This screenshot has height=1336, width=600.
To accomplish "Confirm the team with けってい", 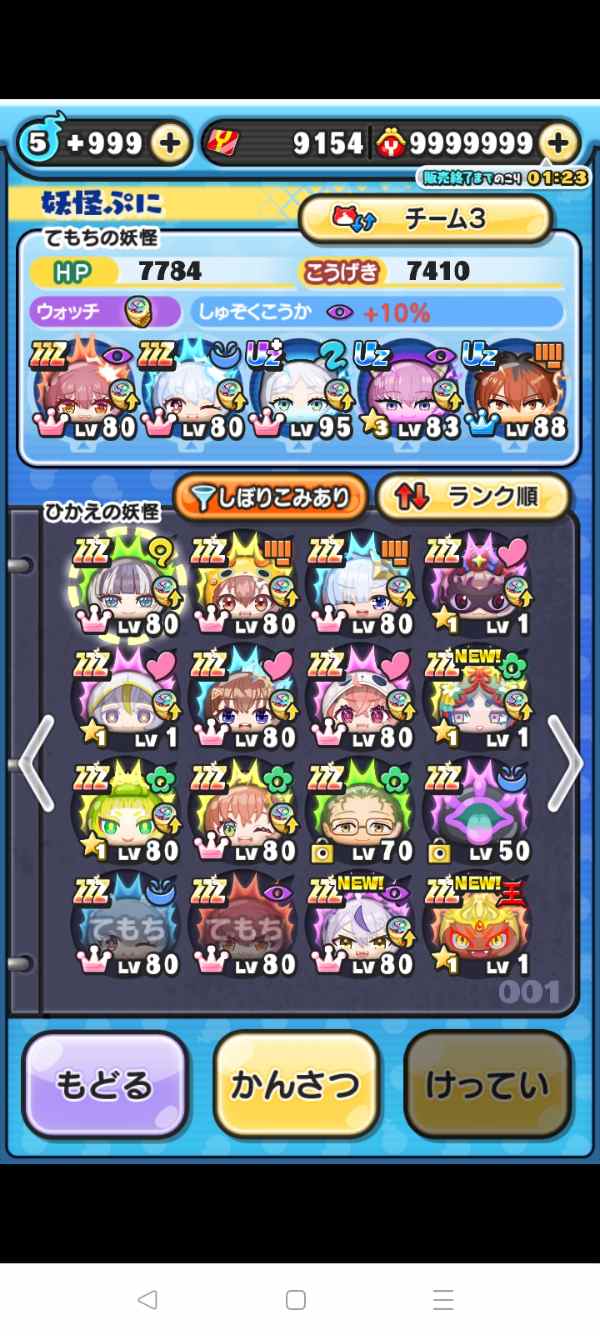I will pyautogui.click(x=487, y=1085).
